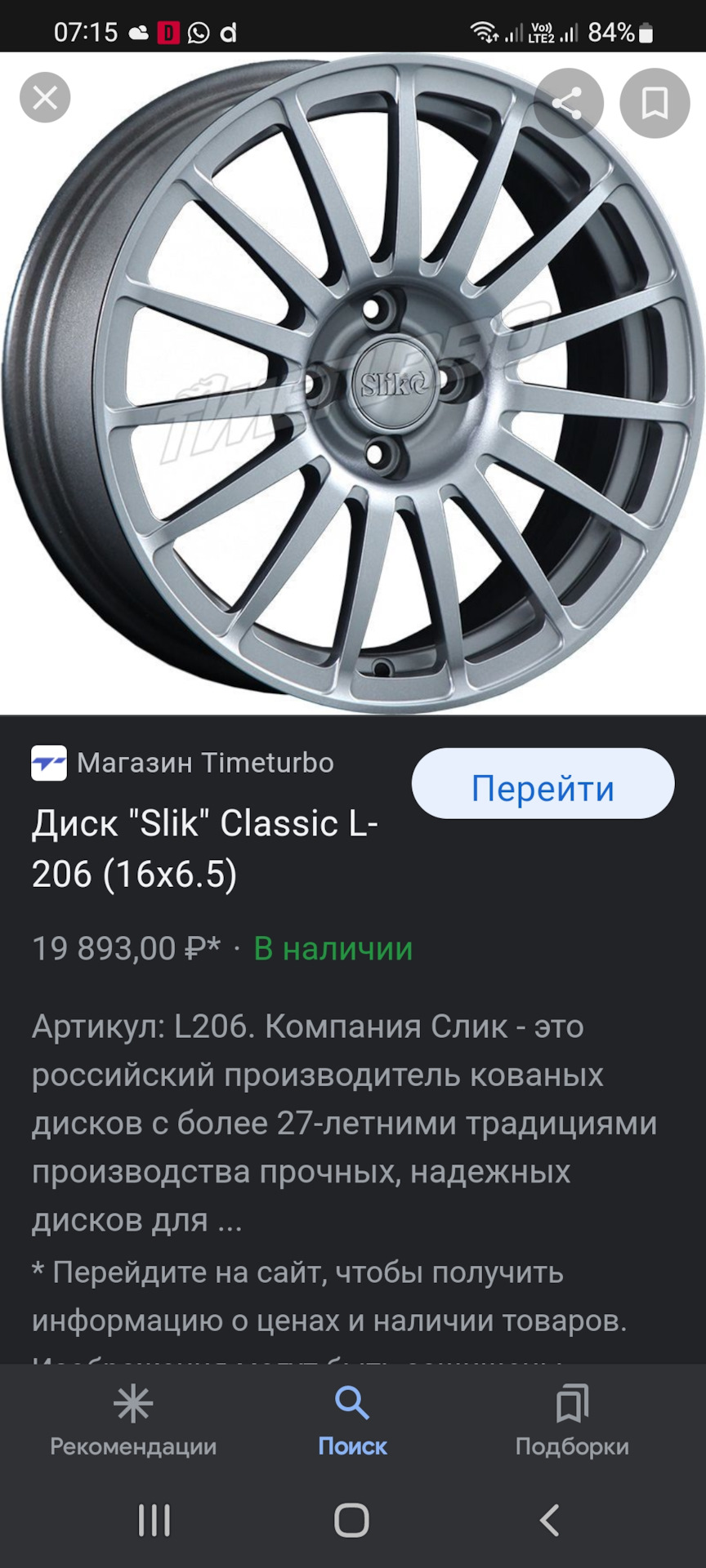
Task: Close the image preview
Action: (45, 98)
